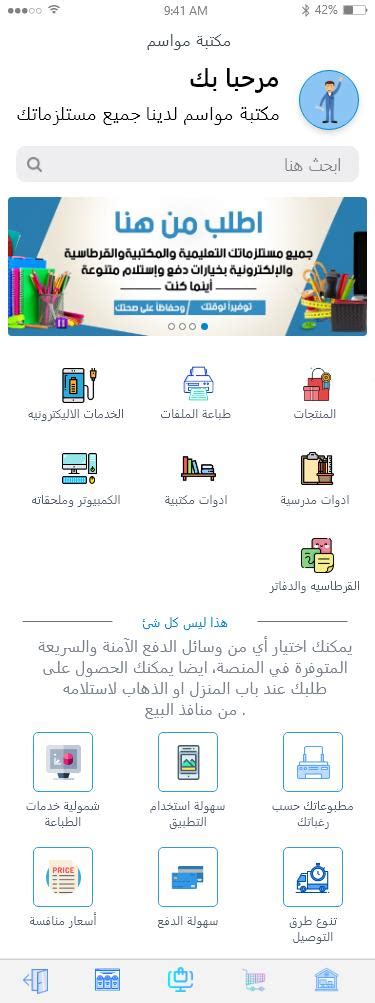Open القرطاسيه والدفاتر category
Screen dimensions: 375x1003
[x=315, y=565]
